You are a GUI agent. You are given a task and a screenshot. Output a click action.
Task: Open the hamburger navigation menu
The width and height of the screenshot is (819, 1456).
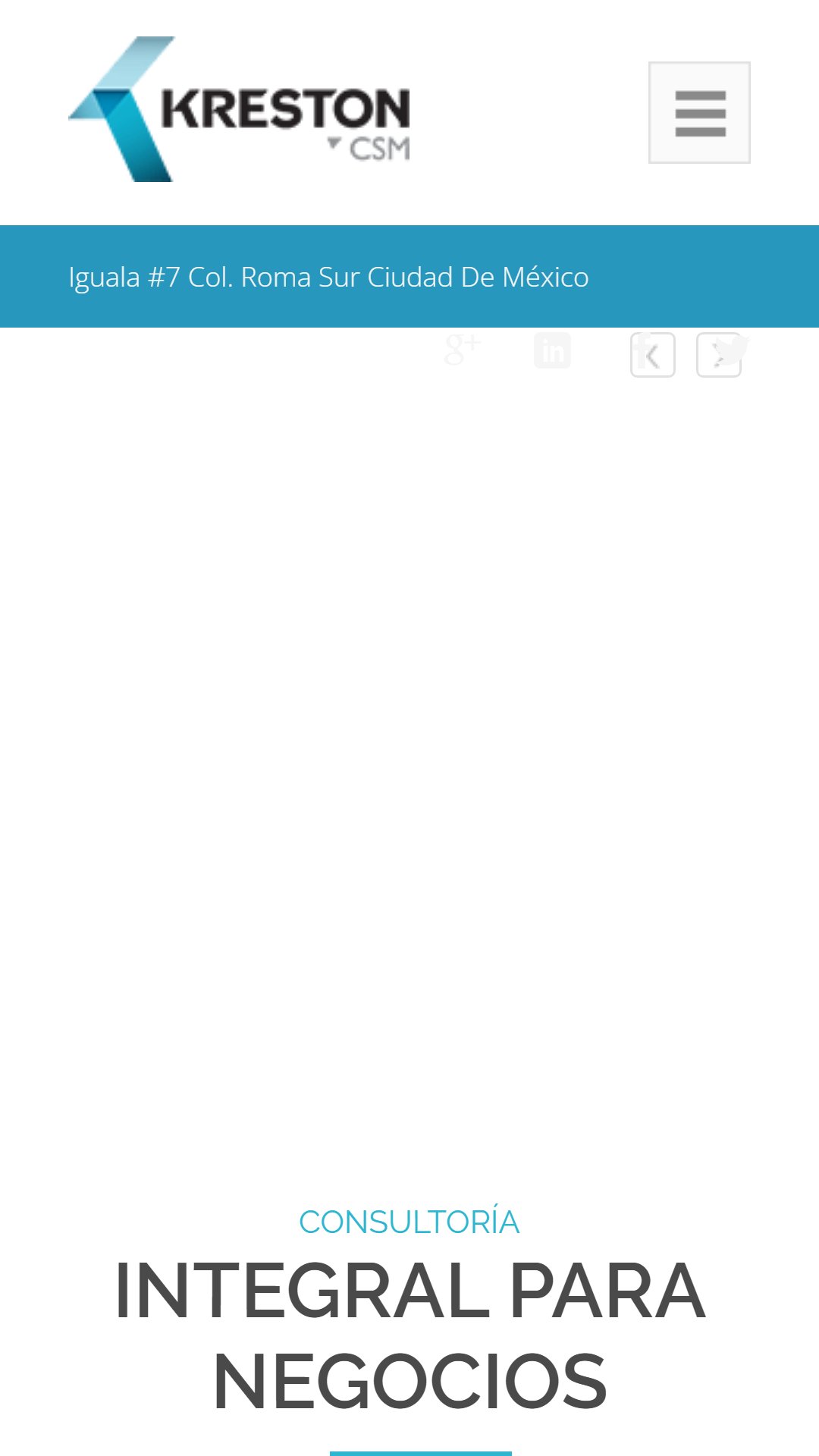(699, 112)
